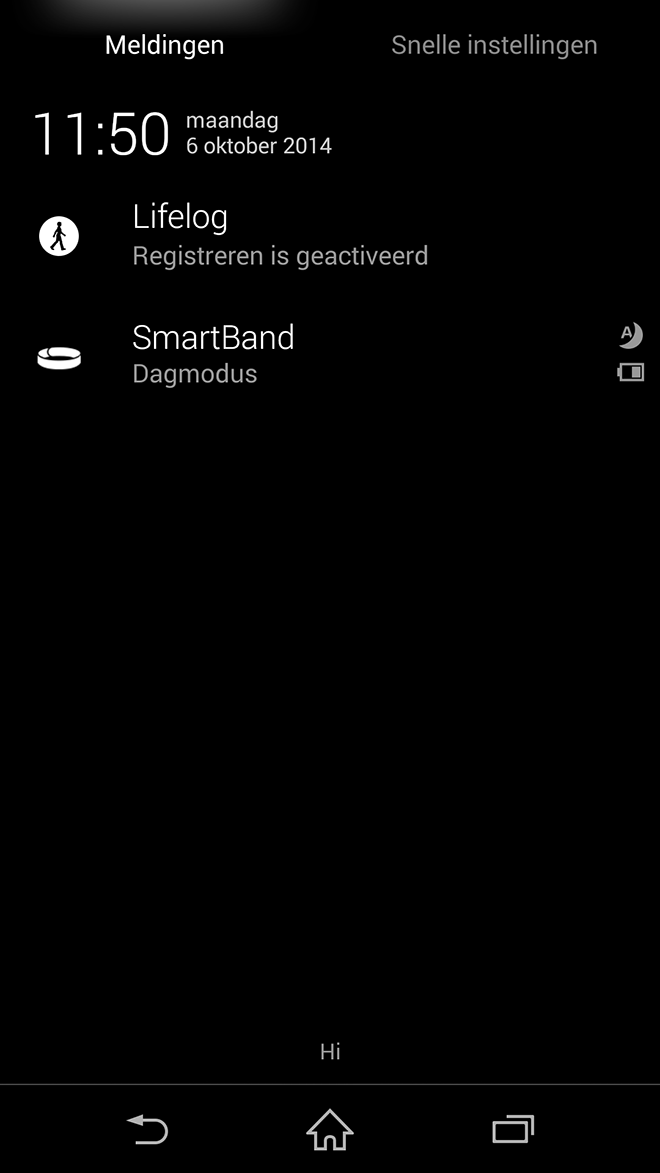The width and height of the screenshot is (660, 1173).
Task: Open the Lifelog notification
Action: tap(330, 236)
